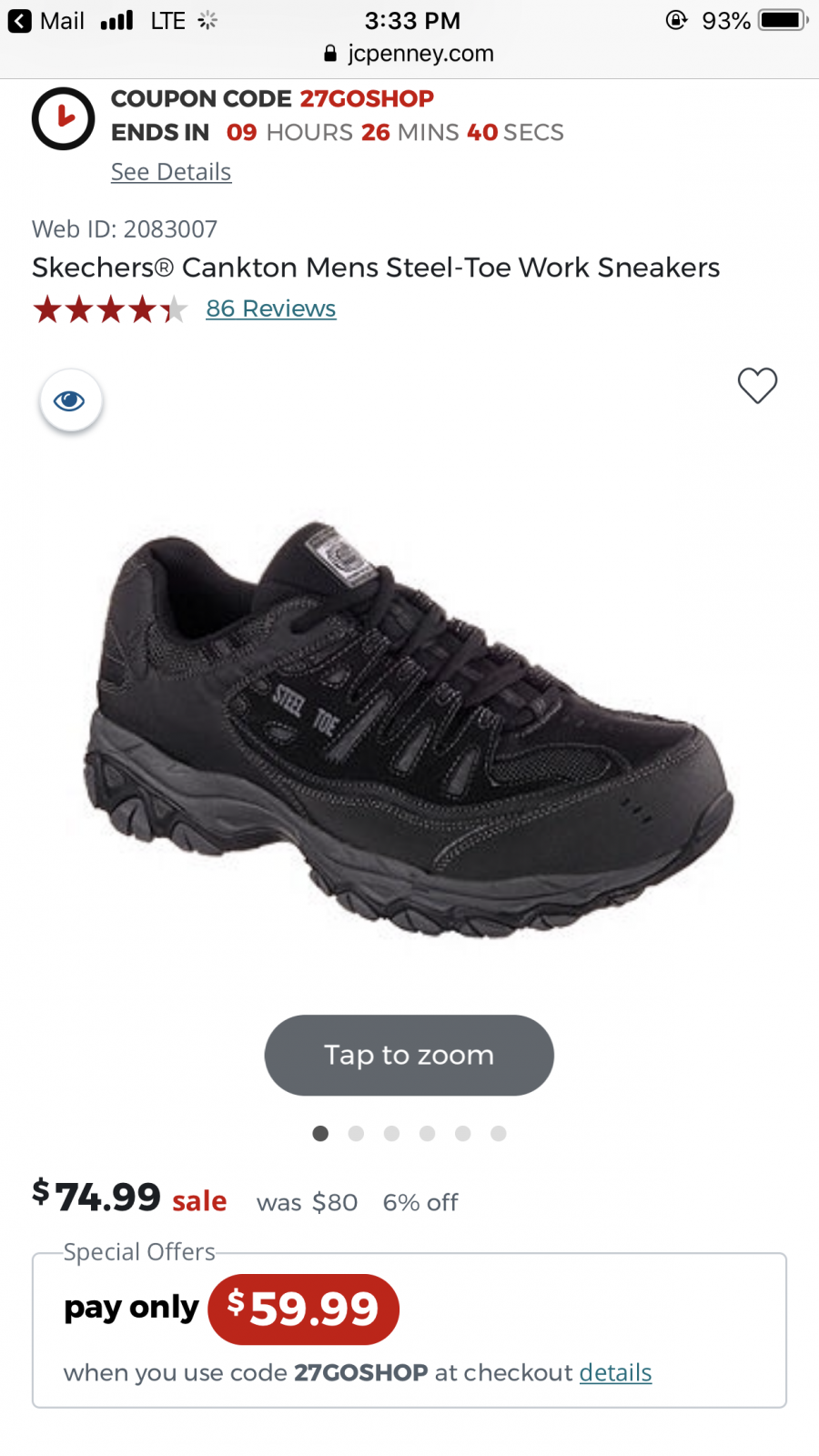Save the sneakers with the heart icon
Image resolution: width=819 pixels, height=1456 pixels.
pyautogui.click(x=757, y=386)
